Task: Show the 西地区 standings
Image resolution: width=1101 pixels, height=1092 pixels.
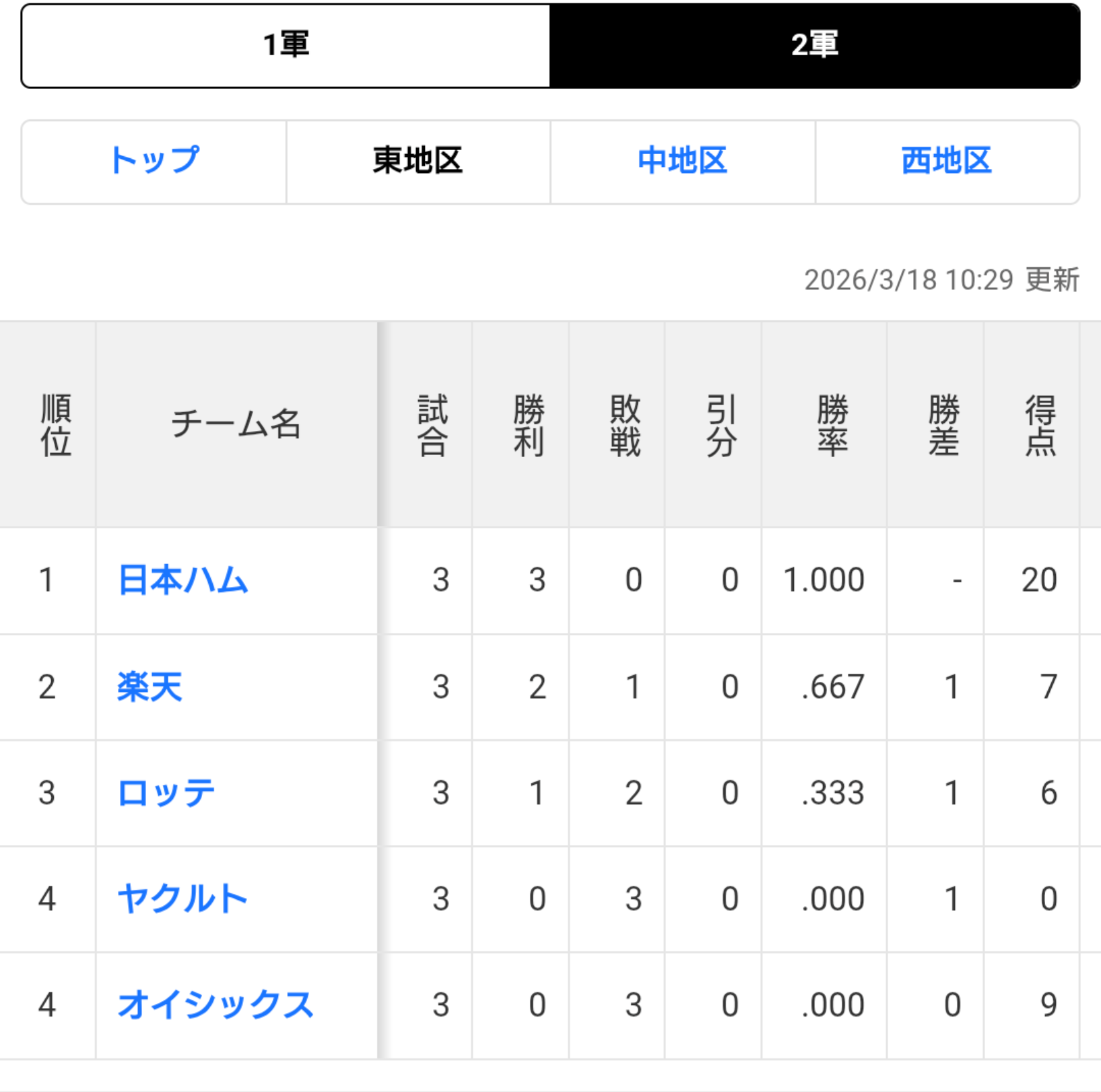Action: point(947,162)
